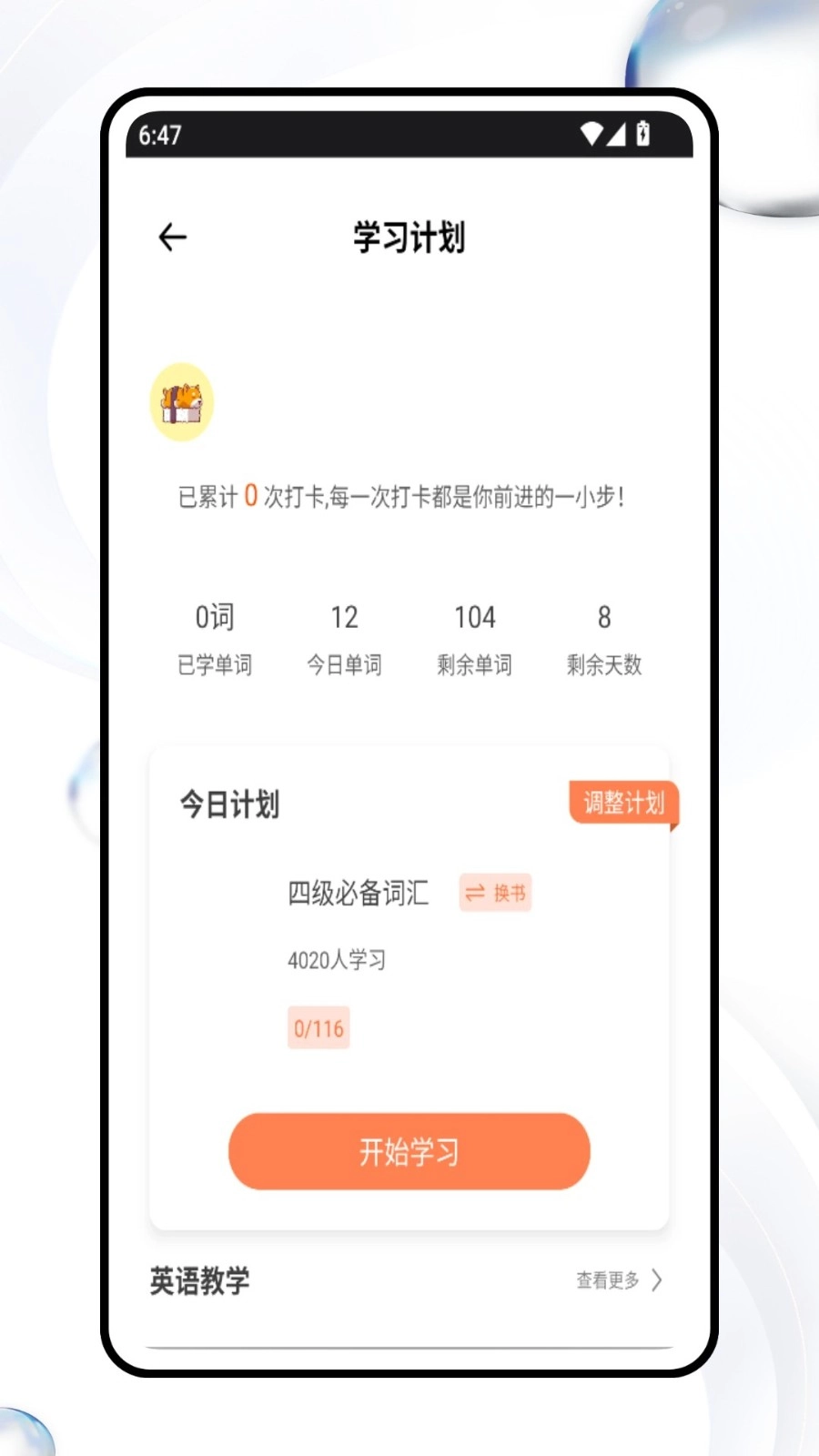819x1456 pixels.
Task: Click the clock showing 6:47
Action: [x=160, y=134]
